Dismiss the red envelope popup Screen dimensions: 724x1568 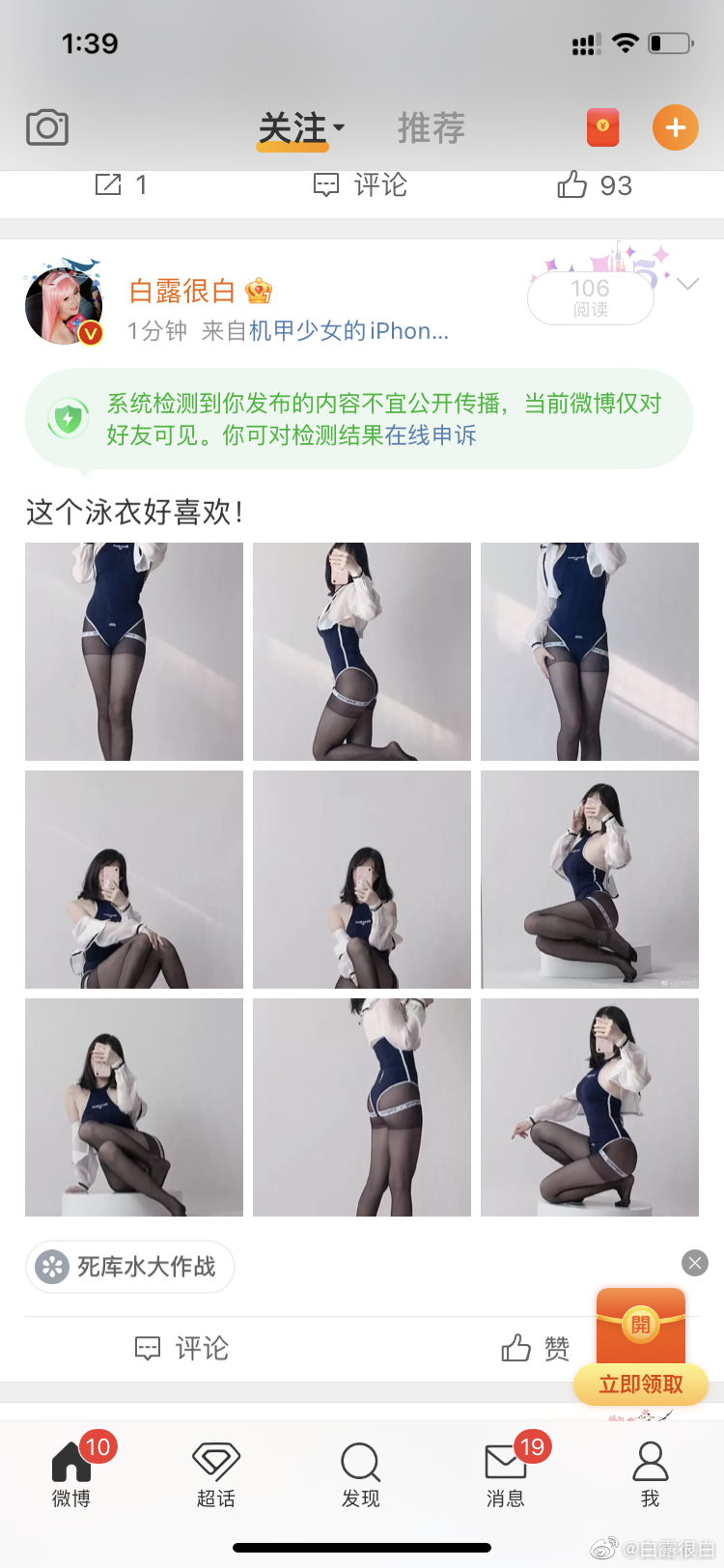(x=694, y=1263)
